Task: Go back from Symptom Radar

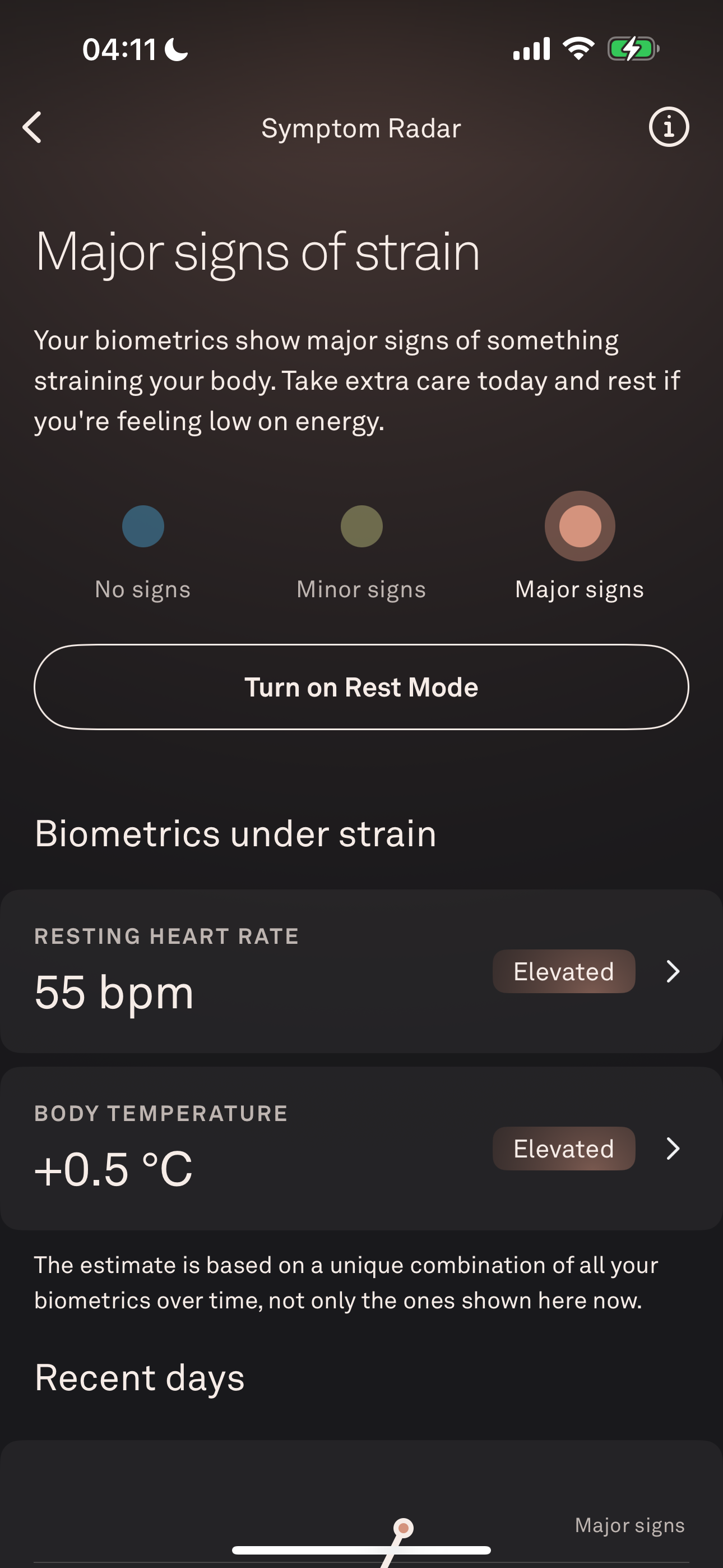Action: pos(33,127)
